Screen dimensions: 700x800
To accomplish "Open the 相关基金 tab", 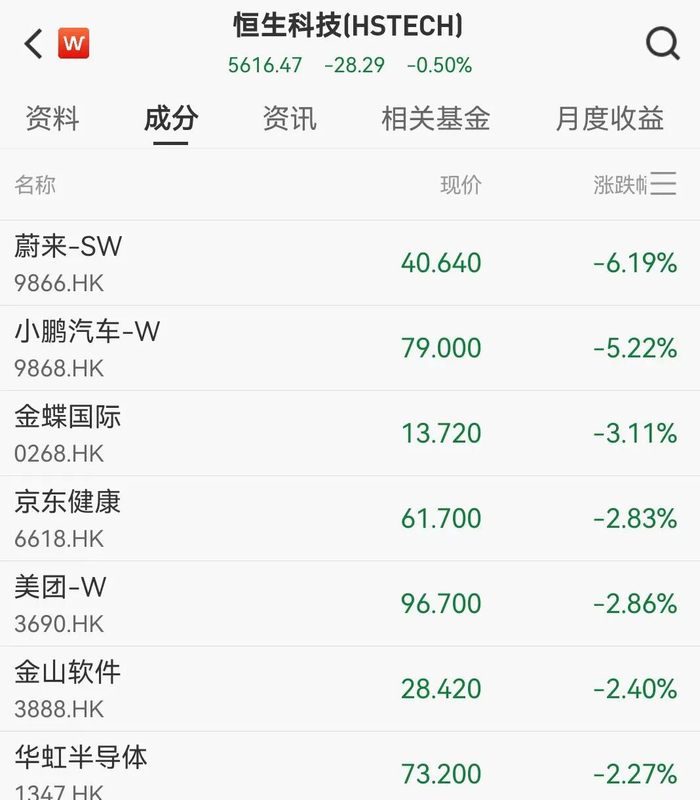I will [x=435, y=119].
